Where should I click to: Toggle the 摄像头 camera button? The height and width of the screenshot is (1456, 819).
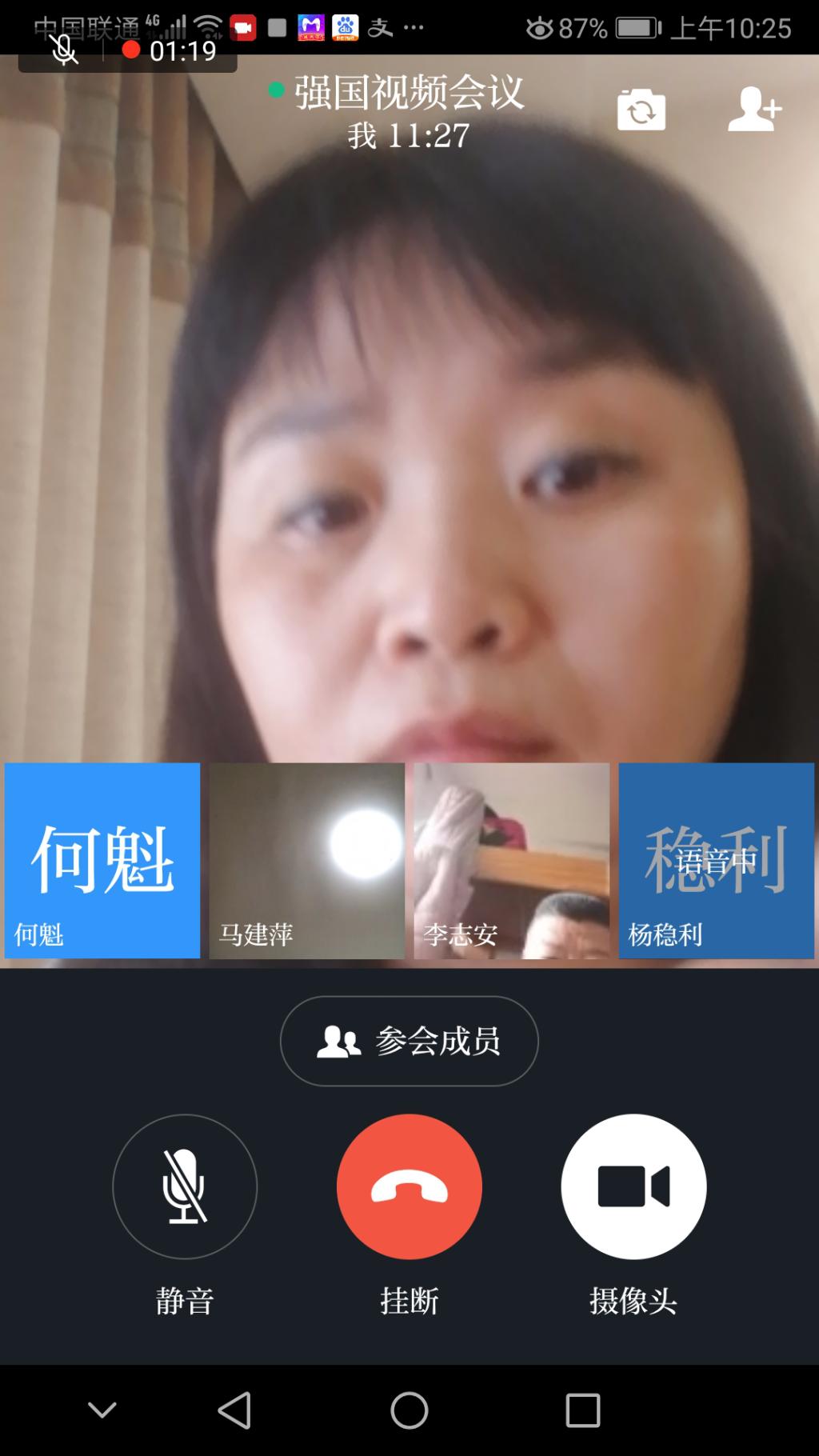click(x=633, y=1186)
